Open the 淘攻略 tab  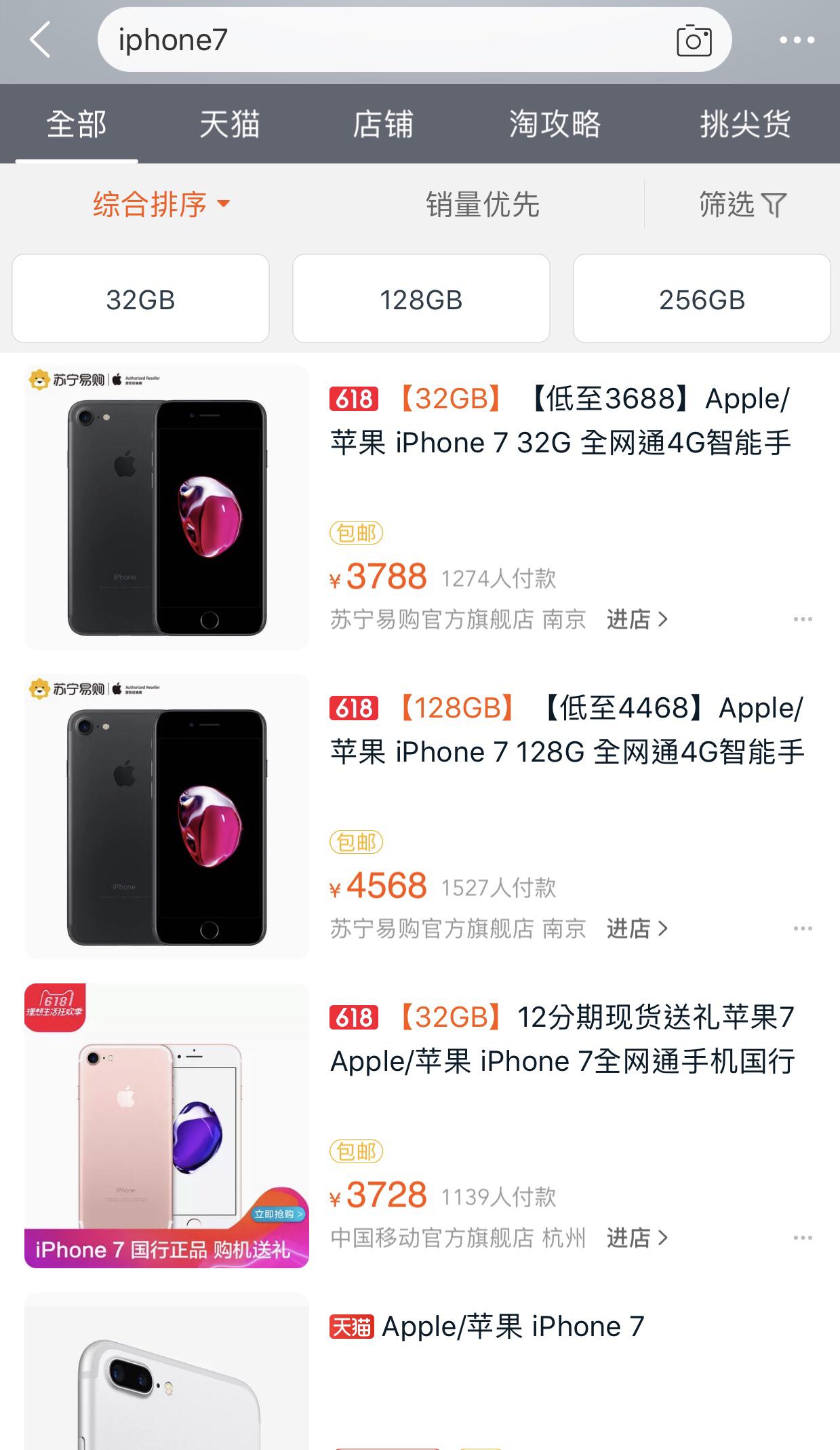click(555, 125)
